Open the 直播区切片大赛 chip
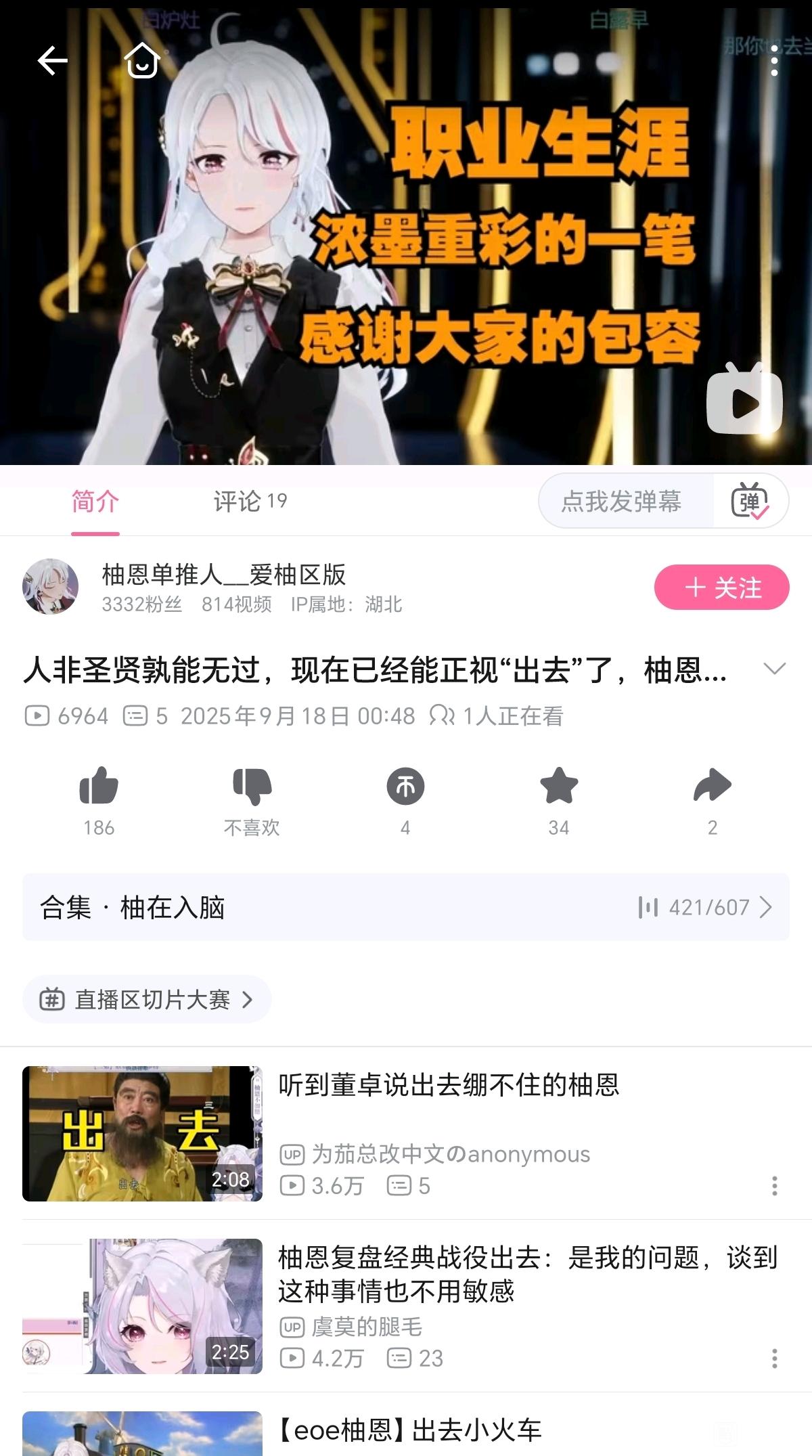Image resolution: width=812 pixels, height=1456 pixels. (x=147, y=999)
